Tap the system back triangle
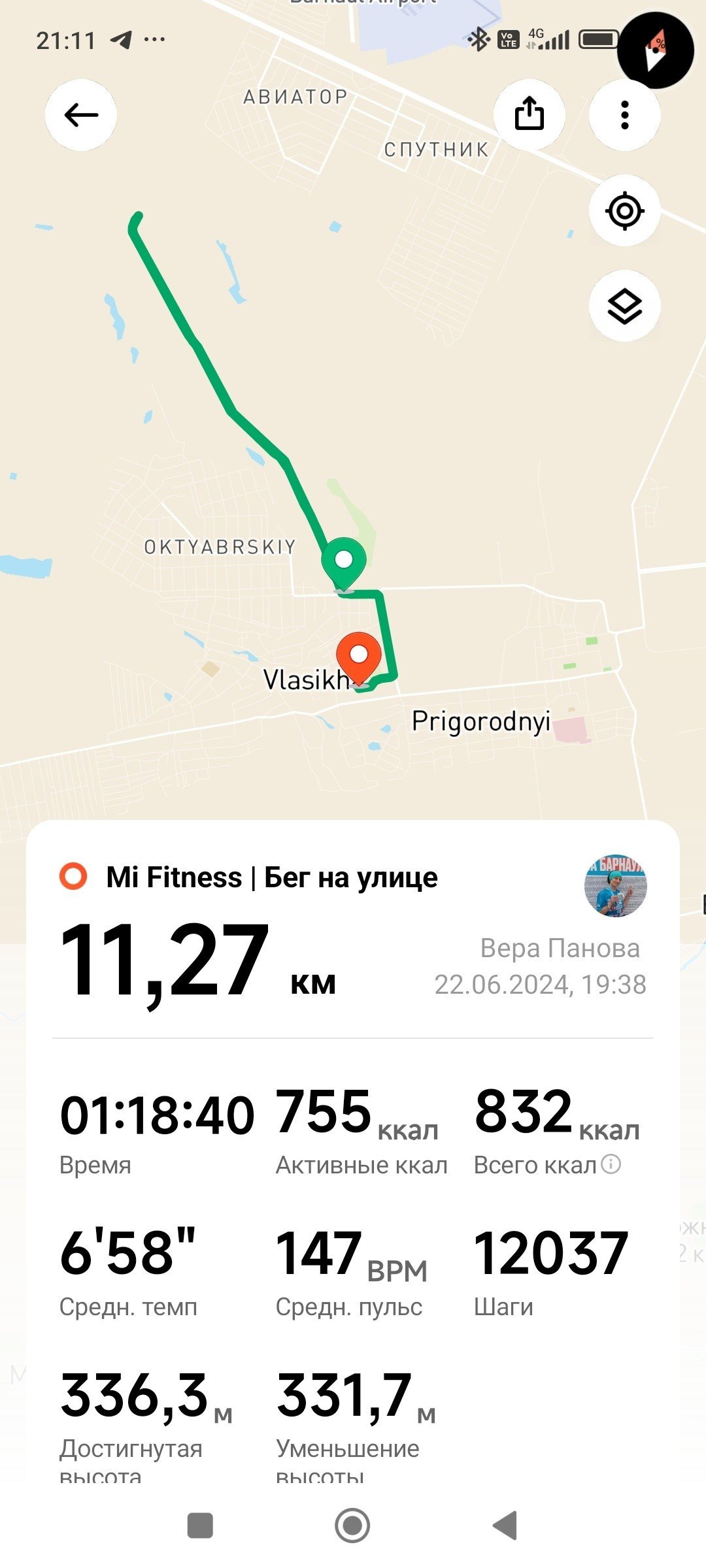 [505, 1526]
